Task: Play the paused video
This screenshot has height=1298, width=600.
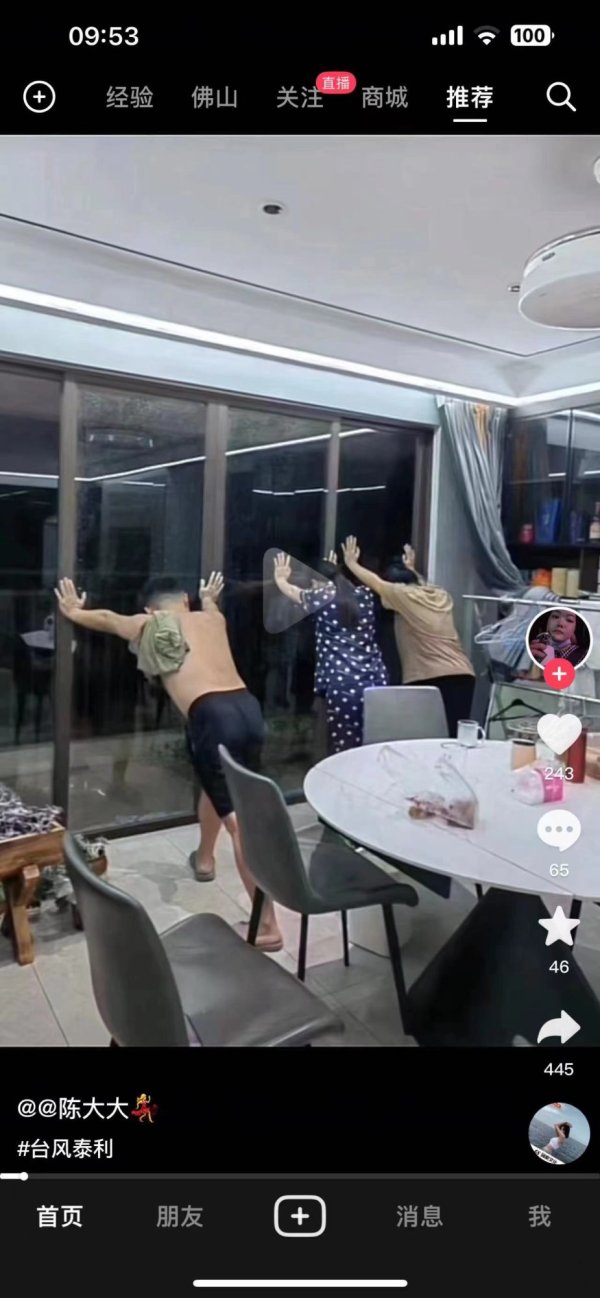Action: (298, 590)
